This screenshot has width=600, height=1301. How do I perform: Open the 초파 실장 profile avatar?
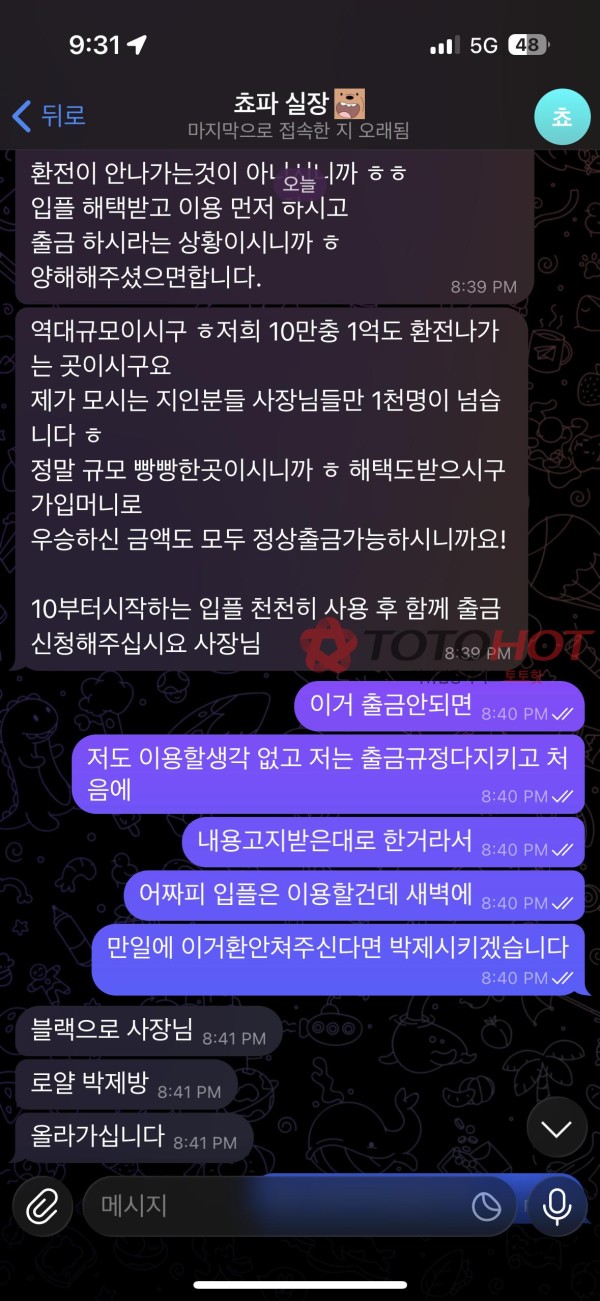click(x=562, y=117)
